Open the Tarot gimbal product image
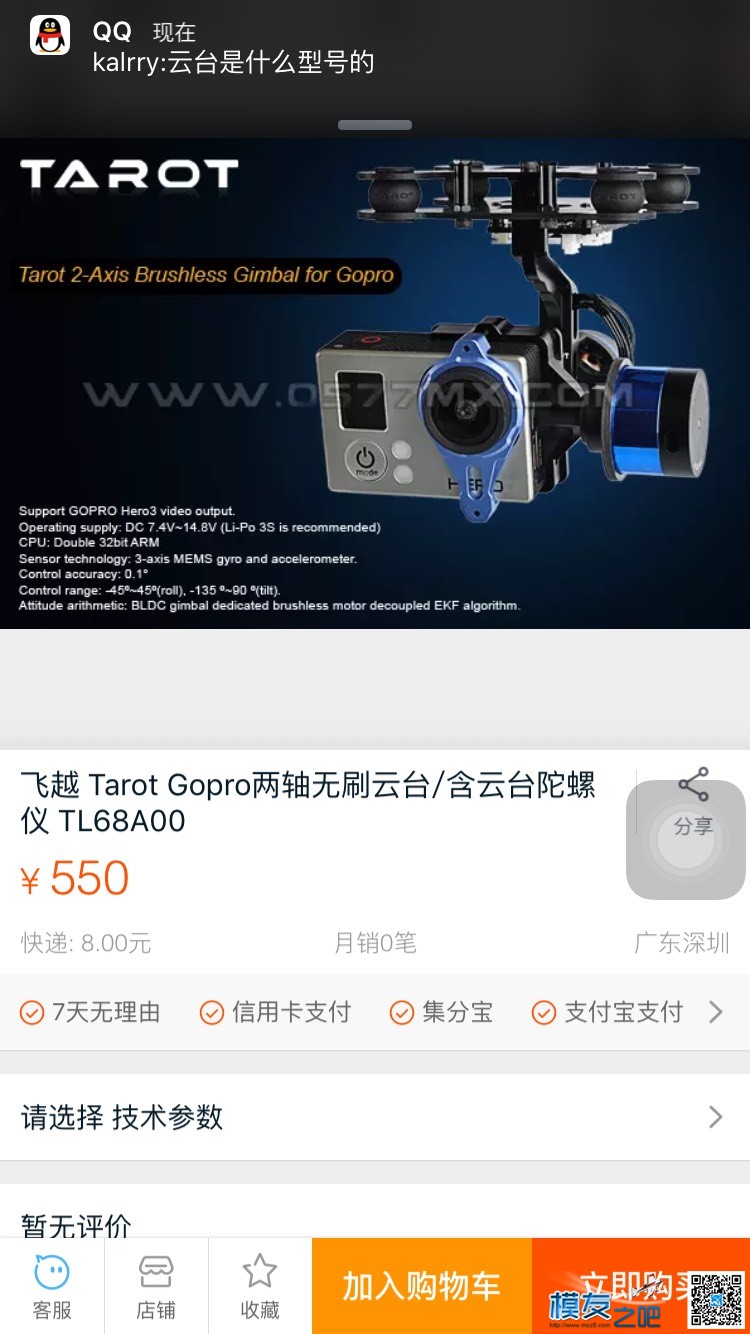Image resolution: width=750 pixels, height=1334 pixels. click(375, 383)
